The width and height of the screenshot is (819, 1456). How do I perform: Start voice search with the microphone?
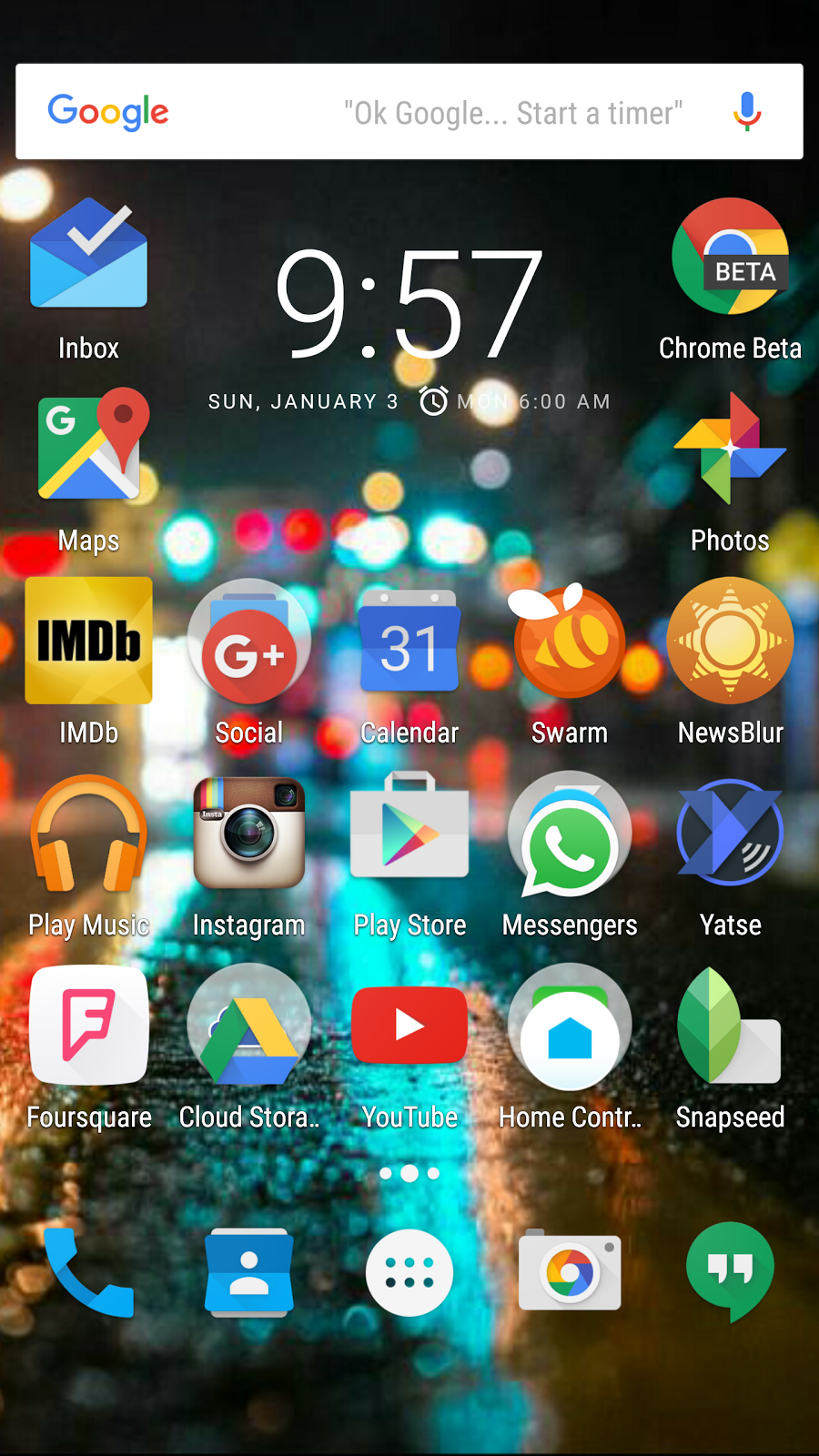pos(747,112)
